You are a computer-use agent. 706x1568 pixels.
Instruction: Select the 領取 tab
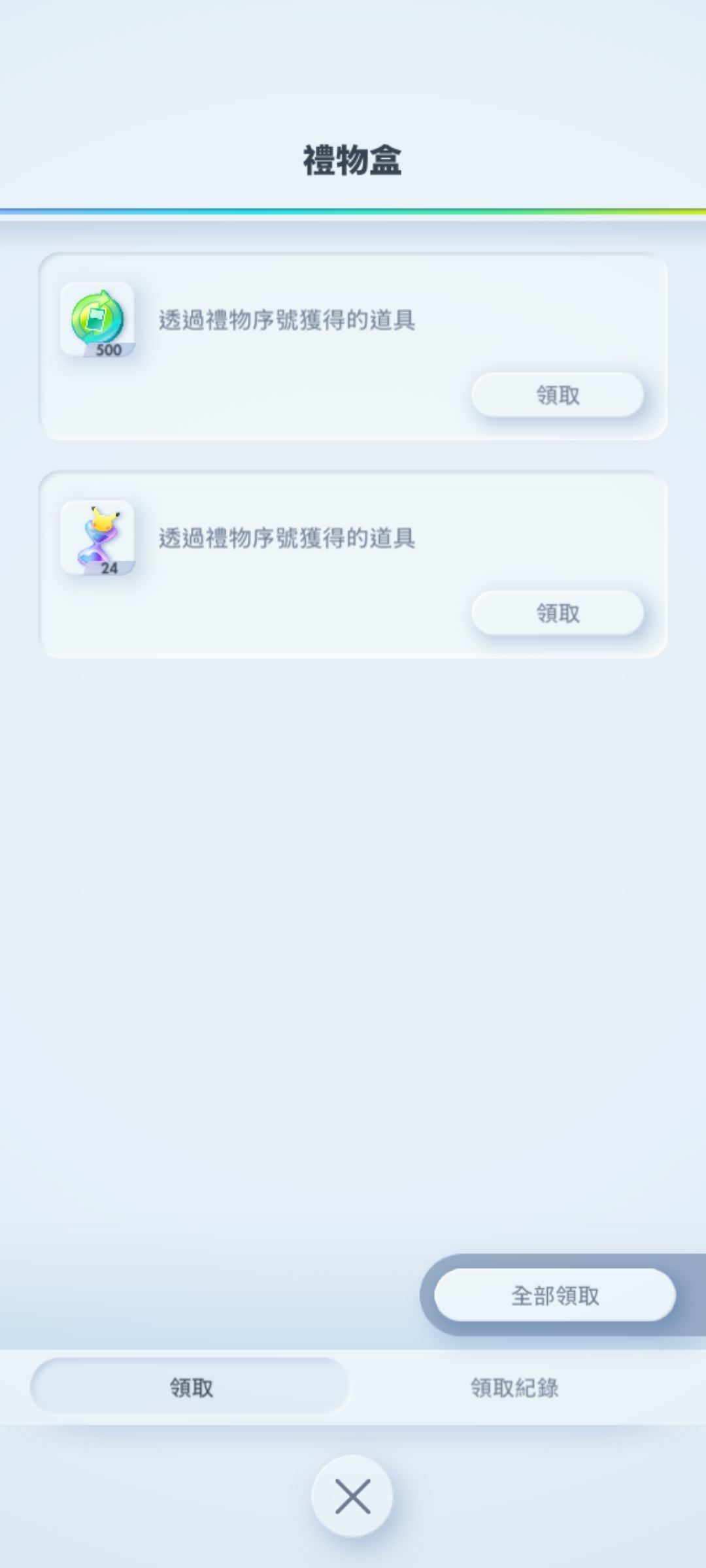(190, 1387)
